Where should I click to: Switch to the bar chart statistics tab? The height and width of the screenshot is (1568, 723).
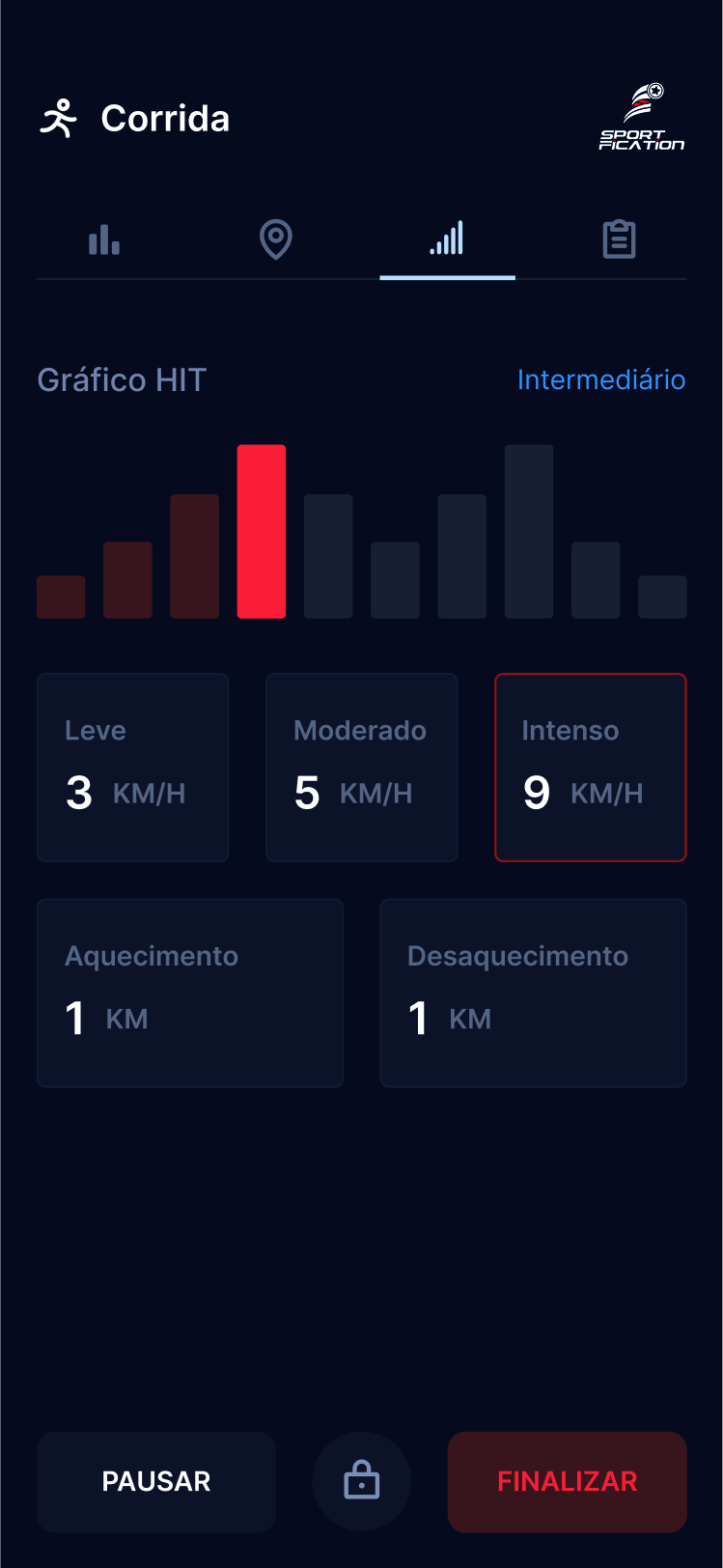click(104, 239)
